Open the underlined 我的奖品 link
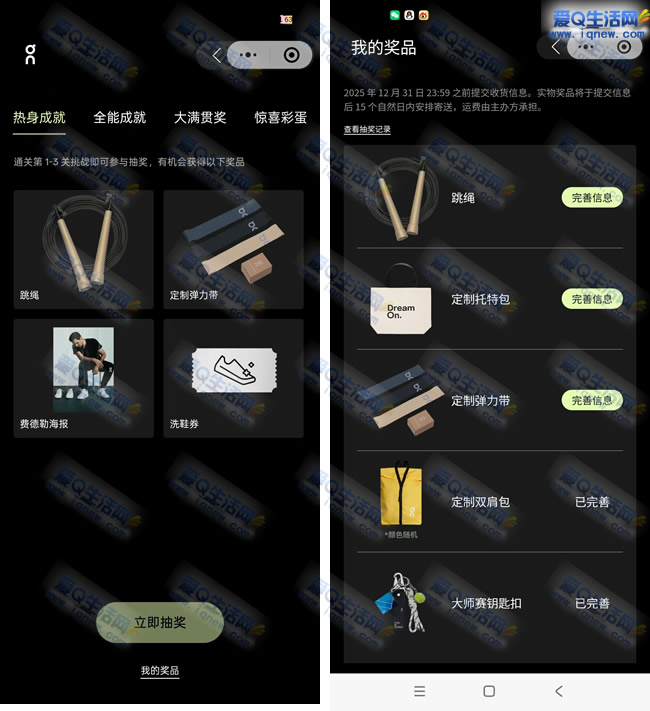Viewport: 650px width, 711px height. [160, 671]
